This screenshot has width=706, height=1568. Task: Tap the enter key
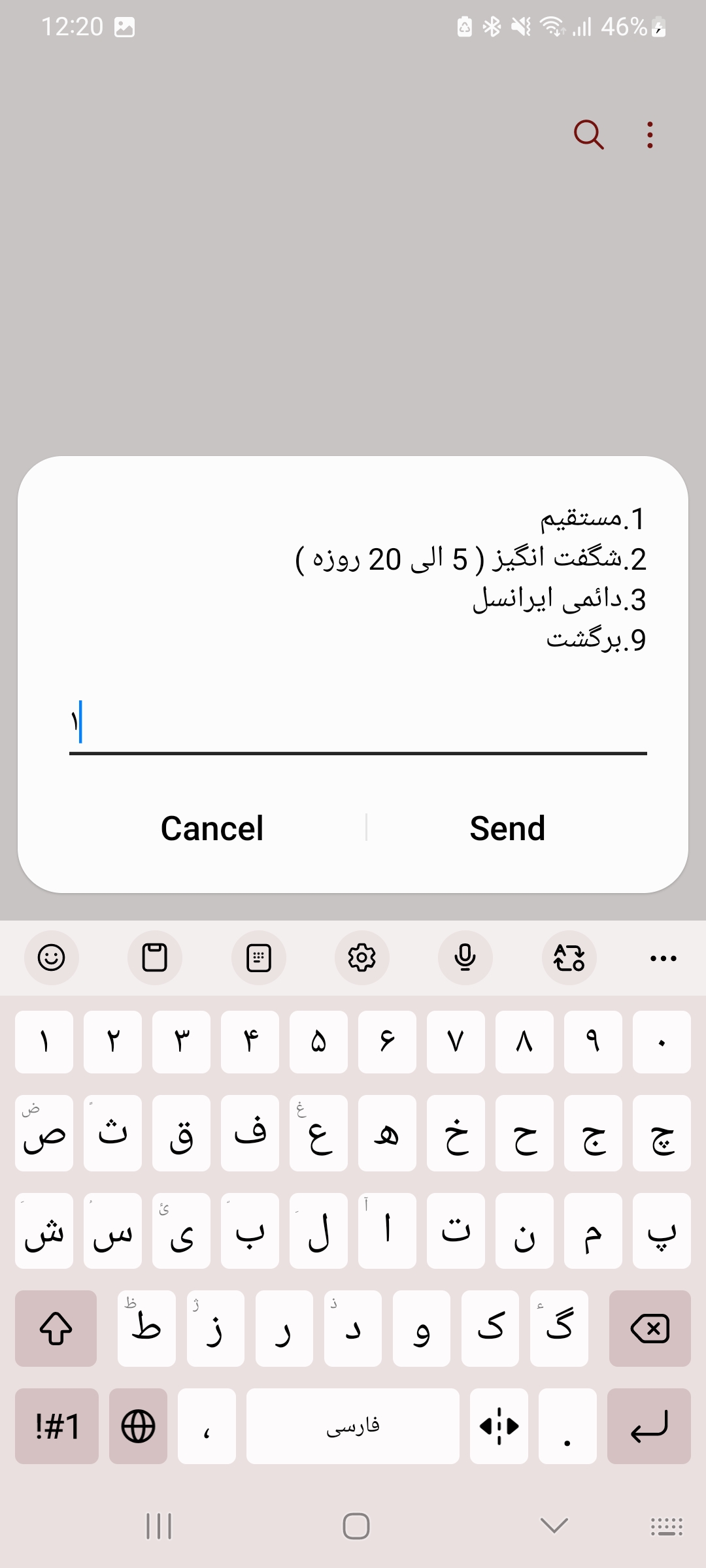point(648,1426)
